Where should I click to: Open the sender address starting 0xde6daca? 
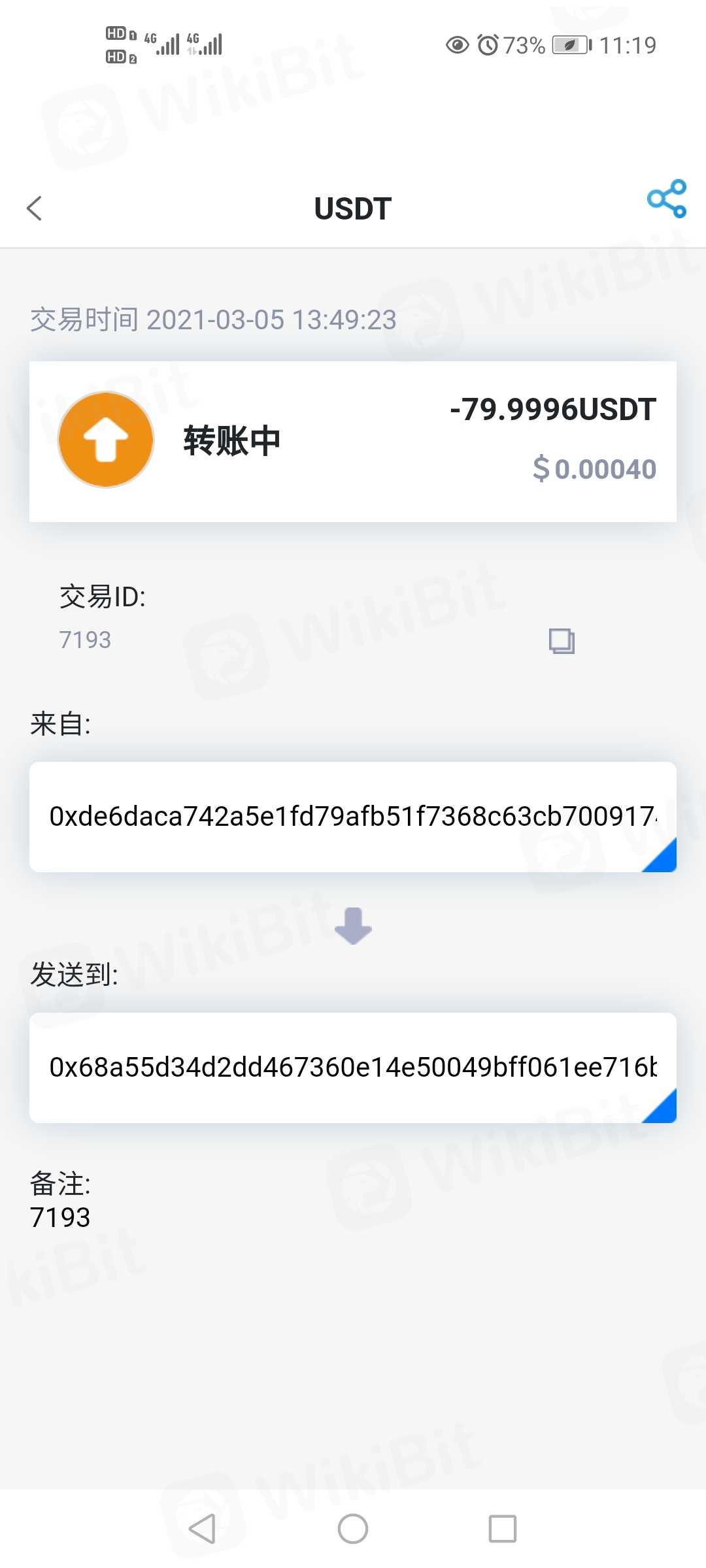(x=353, y=817)
